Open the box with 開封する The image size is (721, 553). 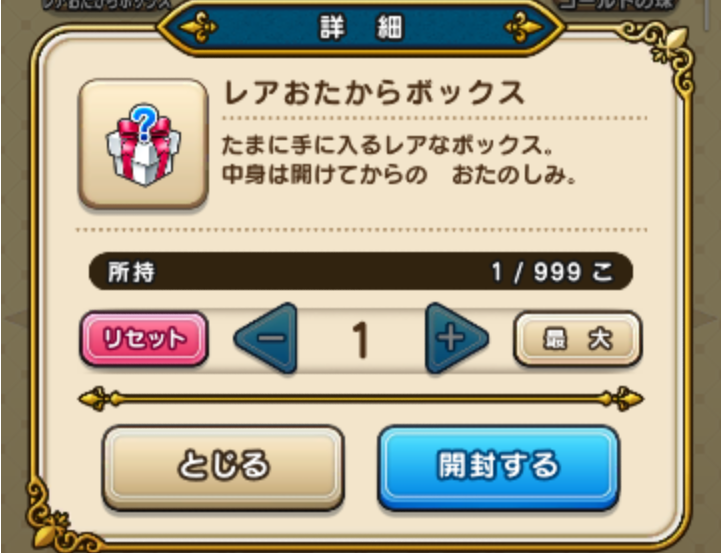pos(498,466)
